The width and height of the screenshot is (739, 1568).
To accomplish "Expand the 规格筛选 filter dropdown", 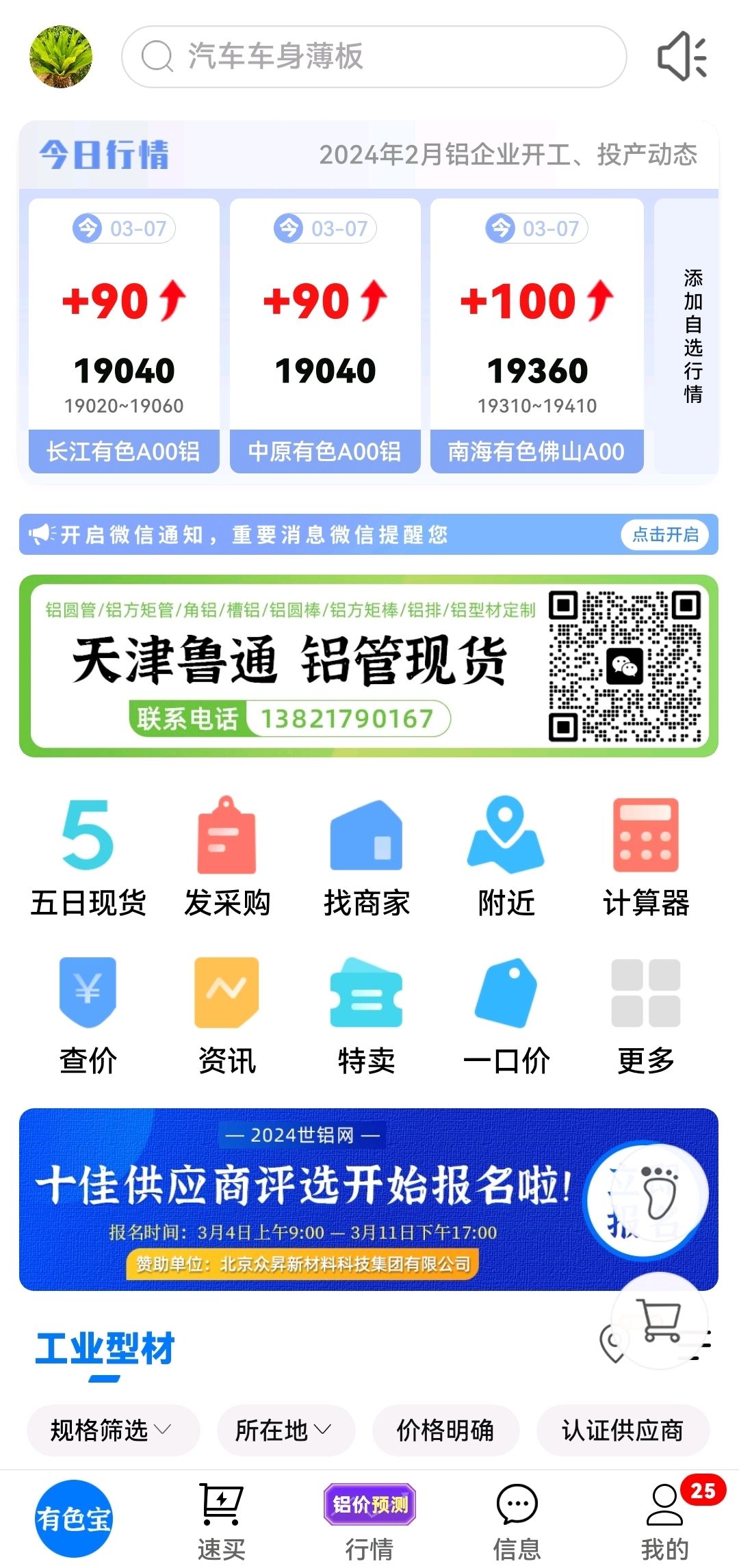I will pyautogui.click(x=113, y=1430).
